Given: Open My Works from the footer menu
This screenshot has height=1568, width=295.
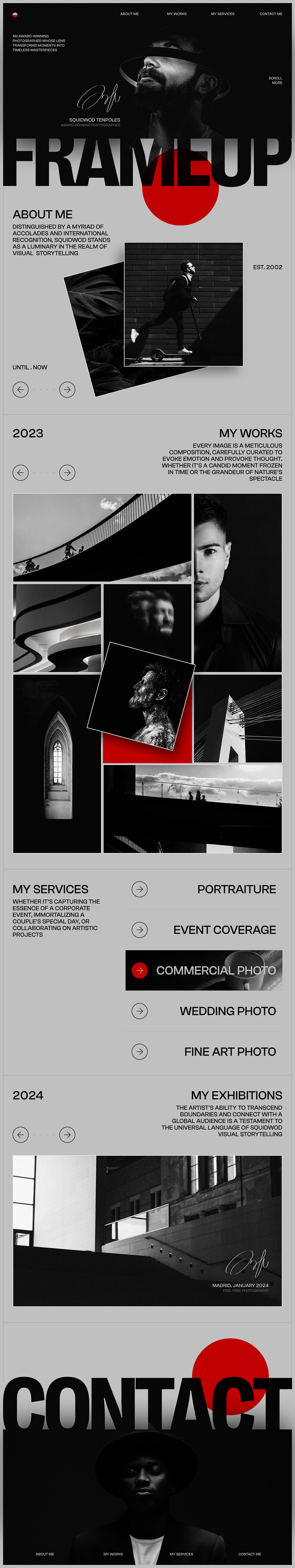Looking at the screenshot, I should 113,1554.
